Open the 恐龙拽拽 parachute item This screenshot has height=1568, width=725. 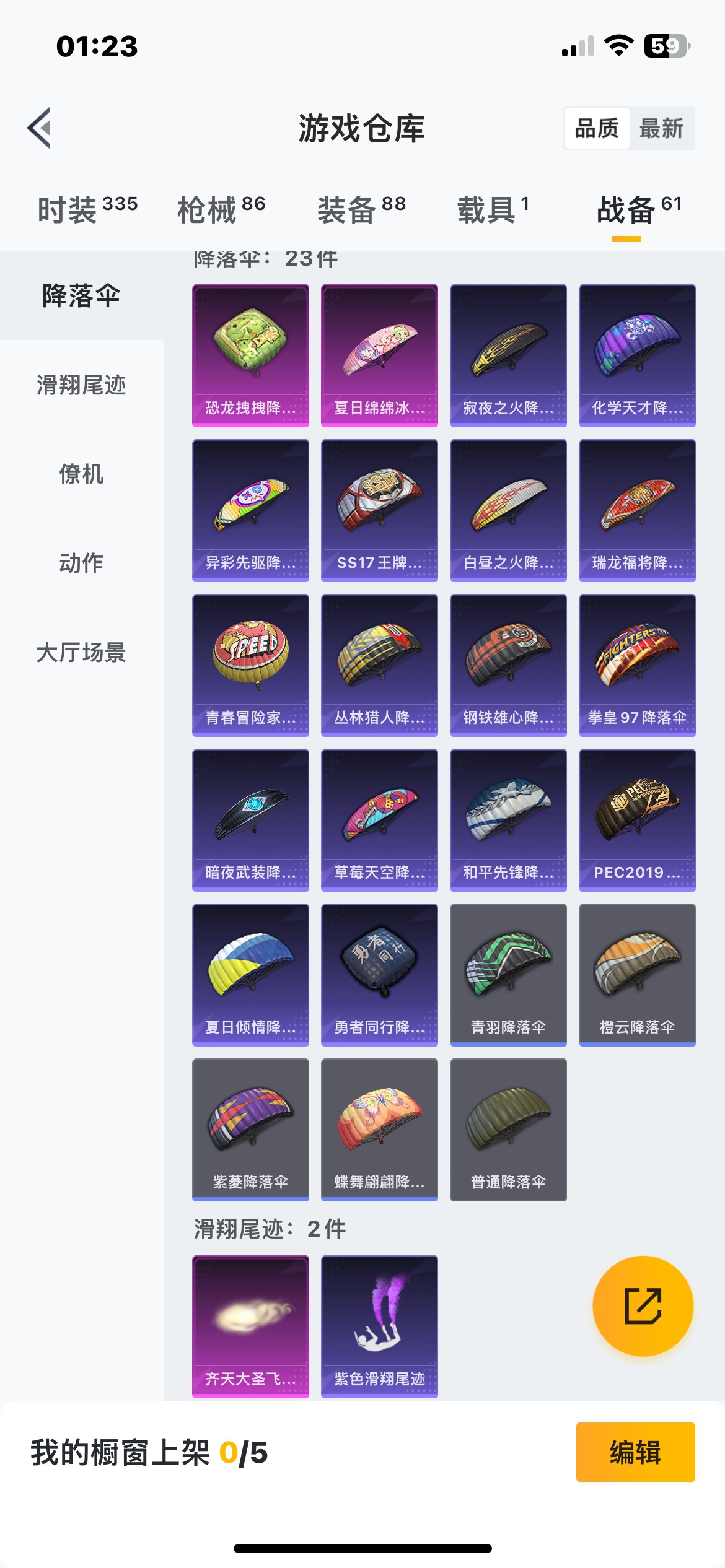(250, 355)
